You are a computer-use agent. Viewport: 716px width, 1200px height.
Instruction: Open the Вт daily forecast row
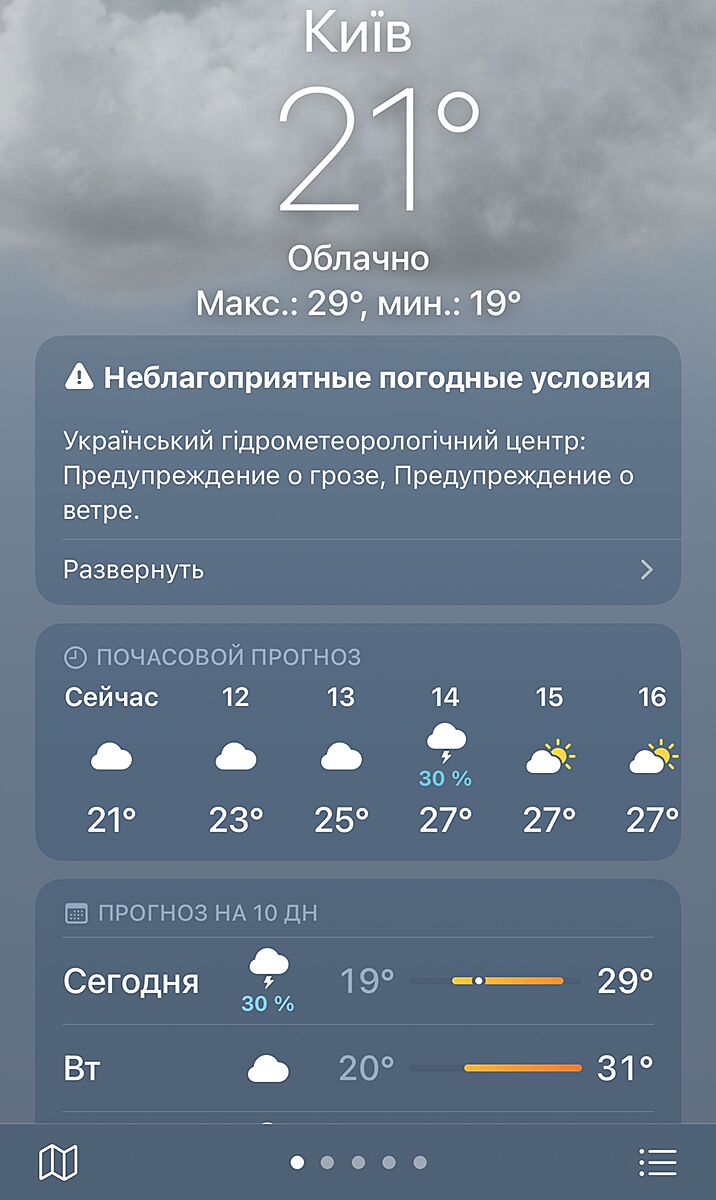(357, 1068)
